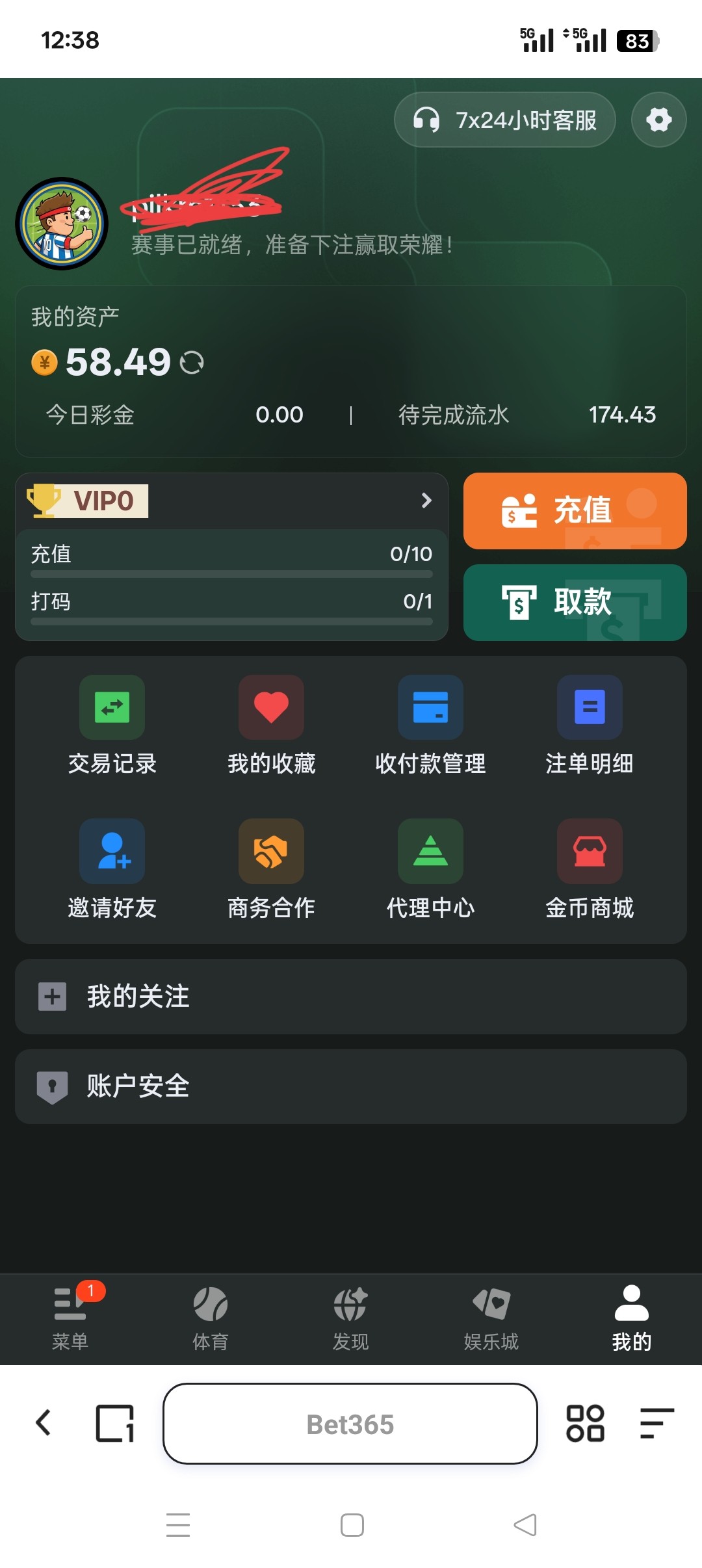Screen dimensions: 702x1568
Task: Switch to the 体育 sports tab
Action: coord(210,1318)
